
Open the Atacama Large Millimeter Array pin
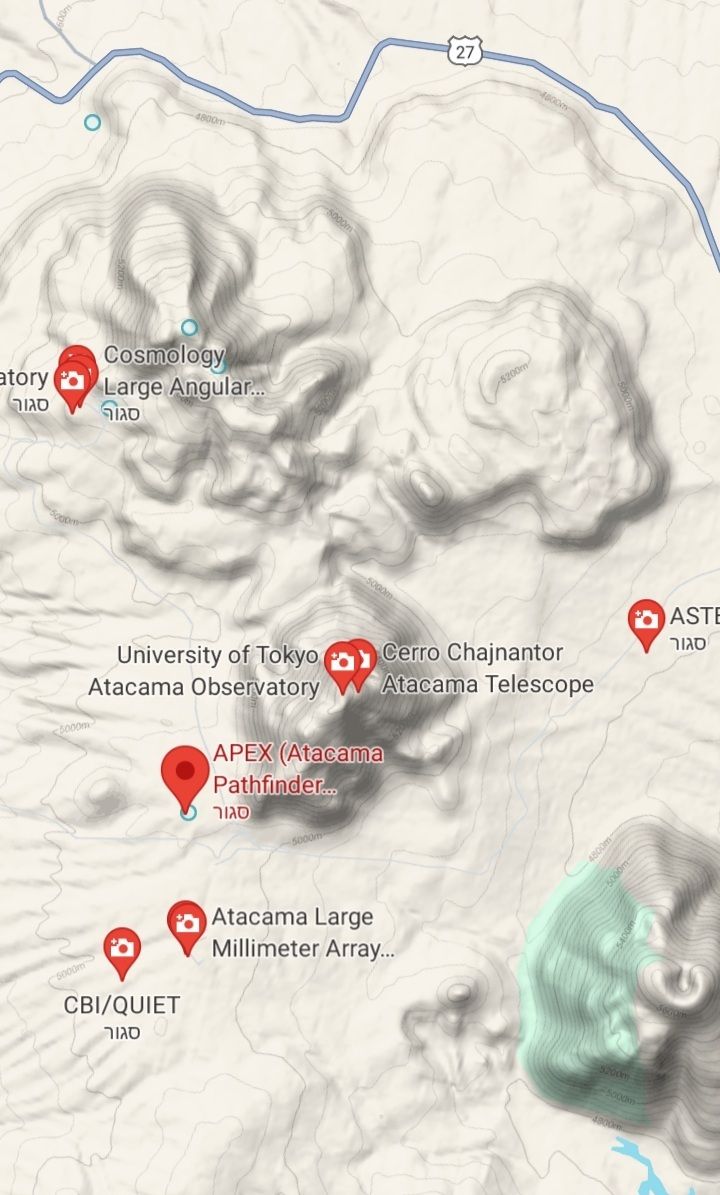[x=186, y=923]
